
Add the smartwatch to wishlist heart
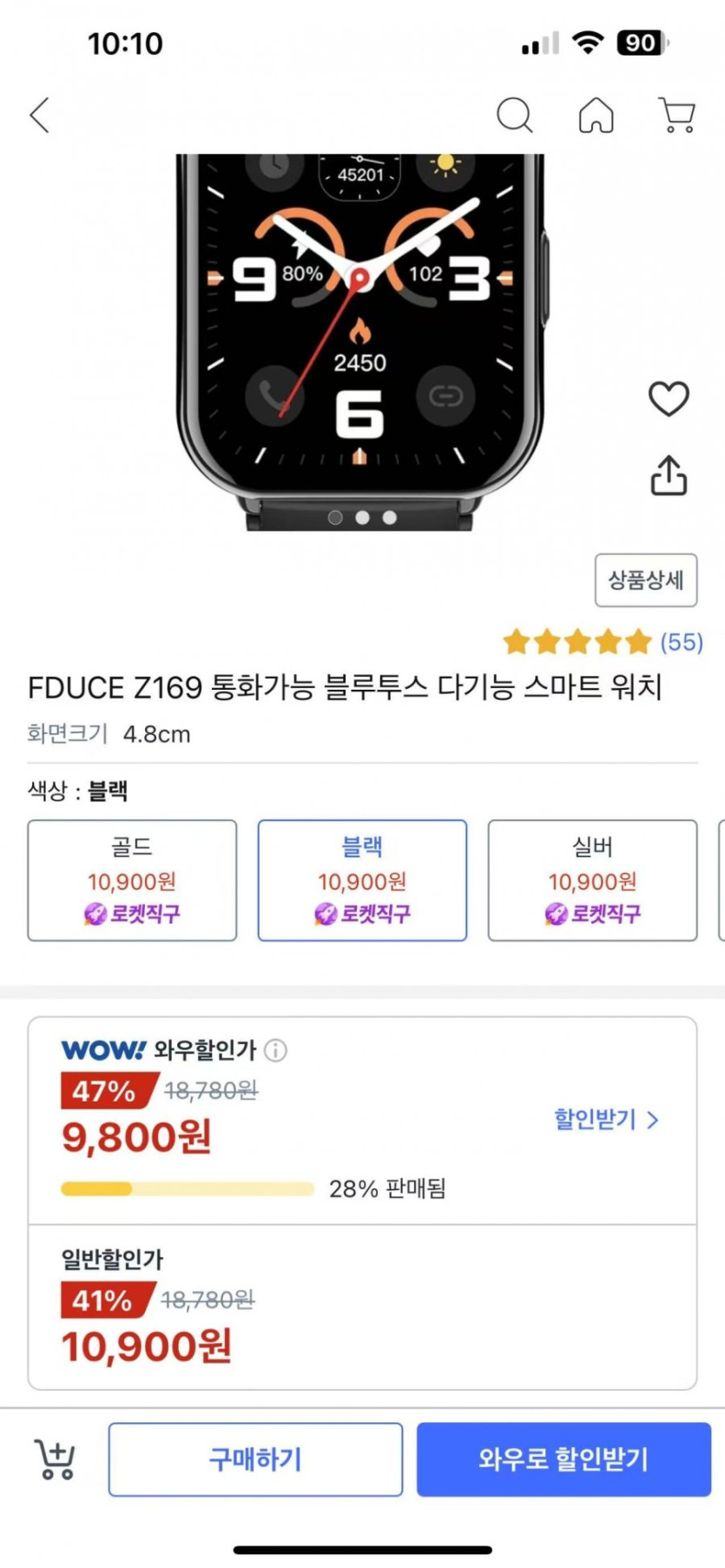pyautogui.click(x=669, y=399)
